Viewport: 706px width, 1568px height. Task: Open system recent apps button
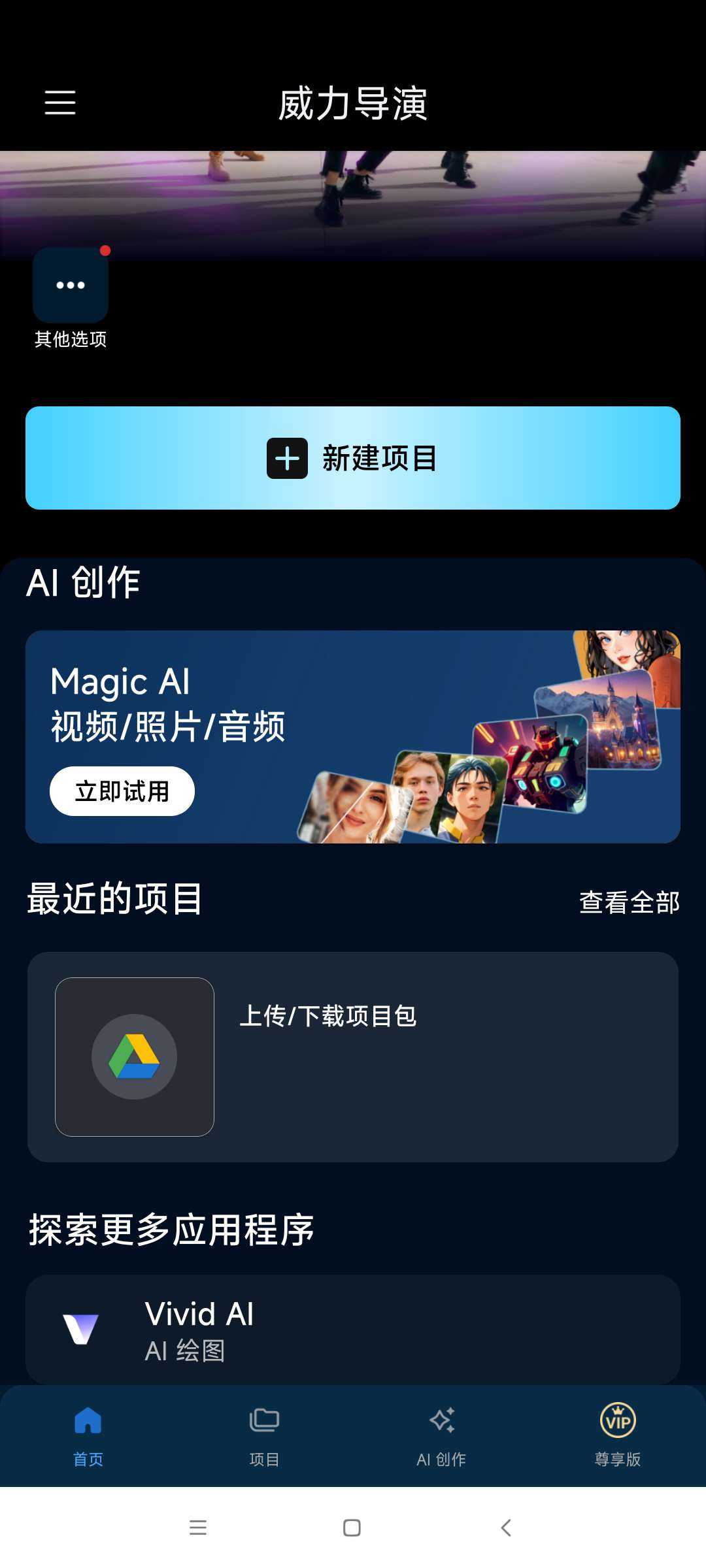pos(198,1527)
